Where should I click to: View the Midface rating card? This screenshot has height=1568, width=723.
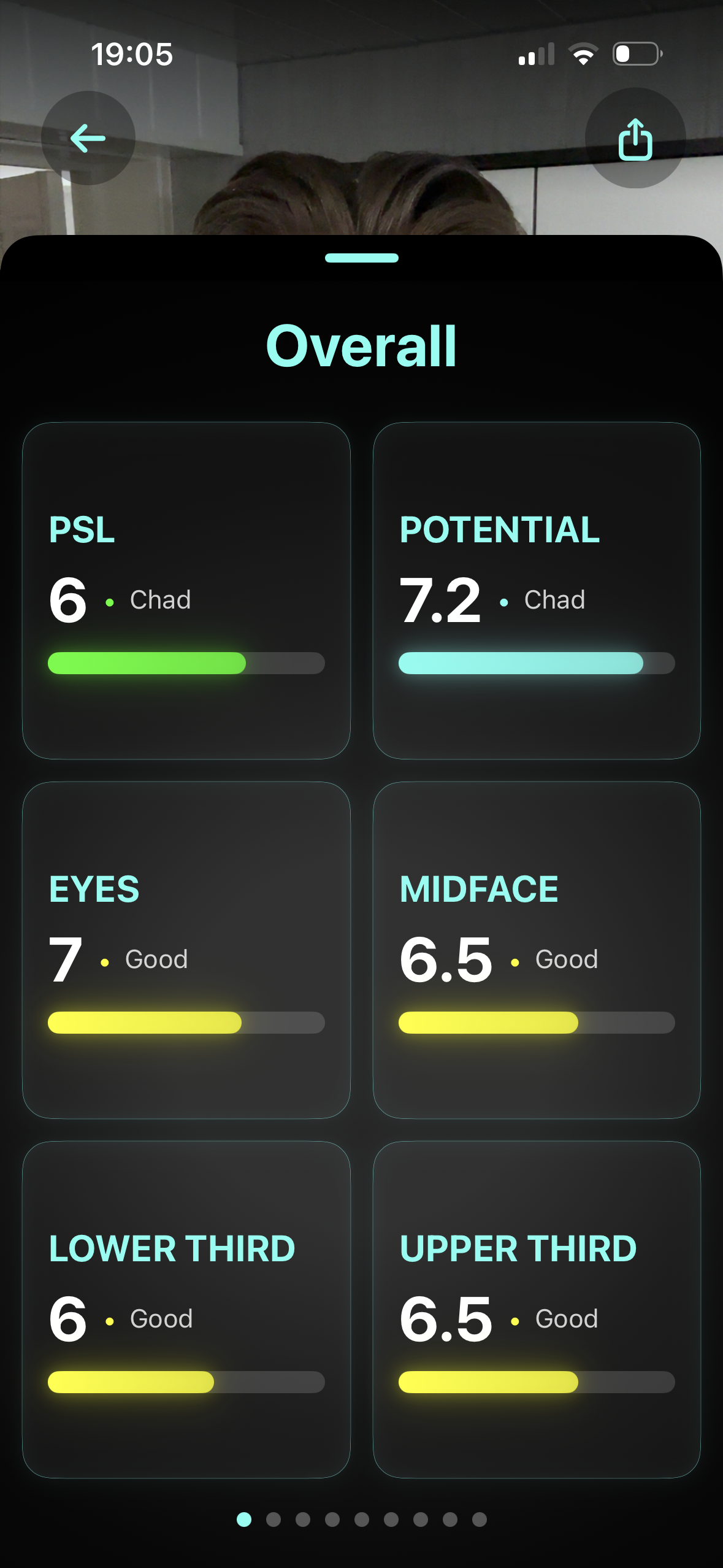pos(537,950)
